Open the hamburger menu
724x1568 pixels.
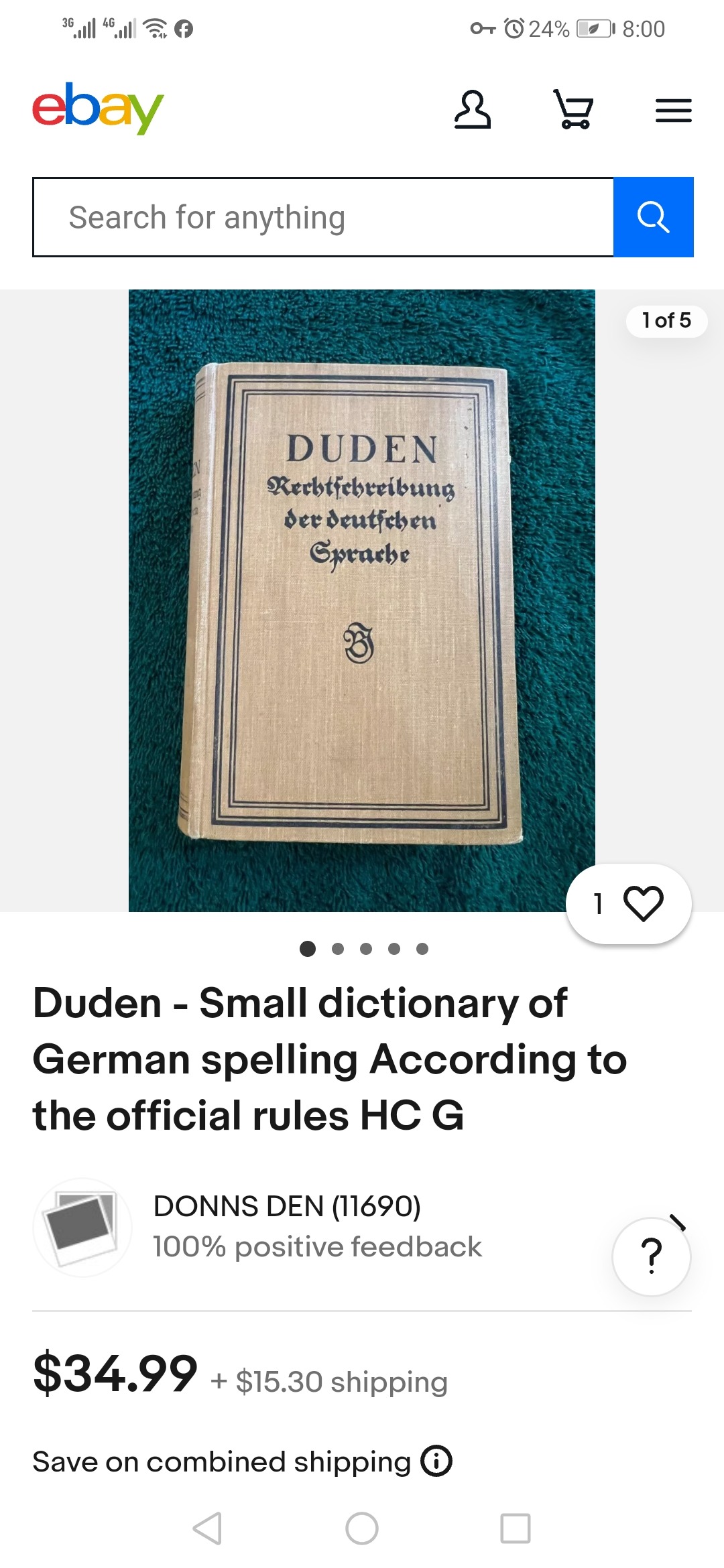tap(674, 111)
